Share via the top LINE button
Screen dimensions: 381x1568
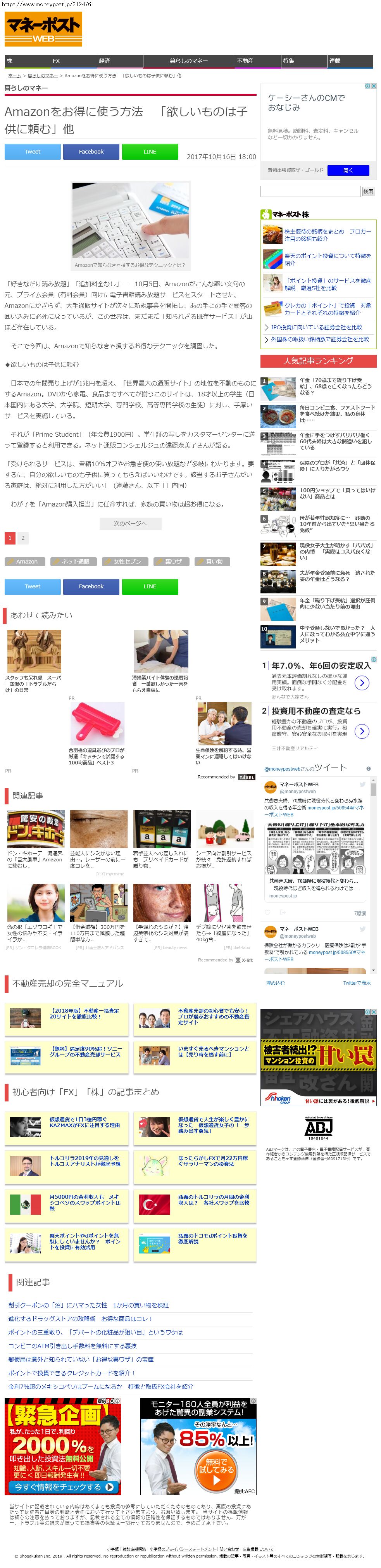point(150,152)
